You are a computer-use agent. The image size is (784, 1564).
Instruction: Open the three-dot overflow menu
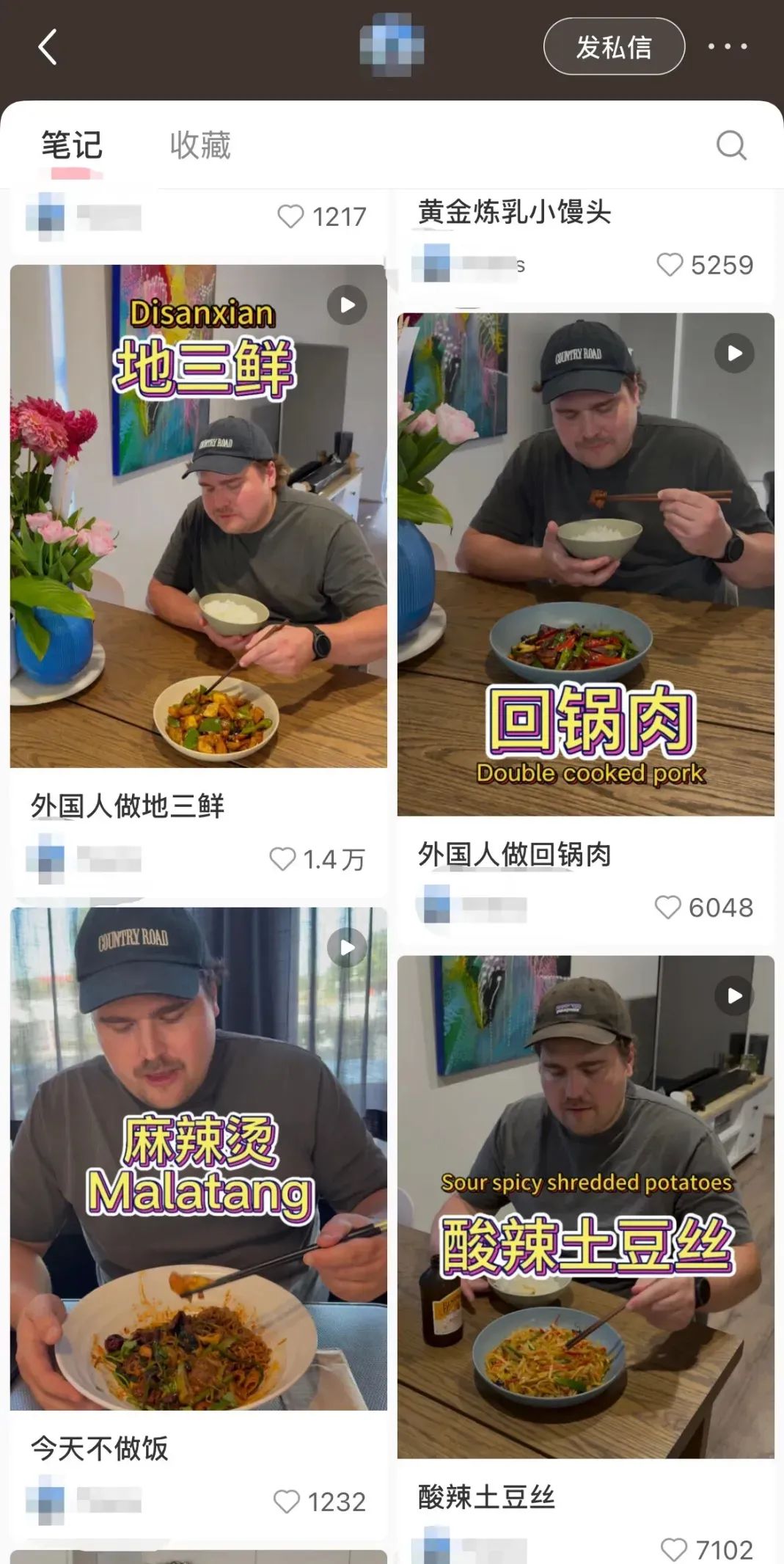pos(727,47)
